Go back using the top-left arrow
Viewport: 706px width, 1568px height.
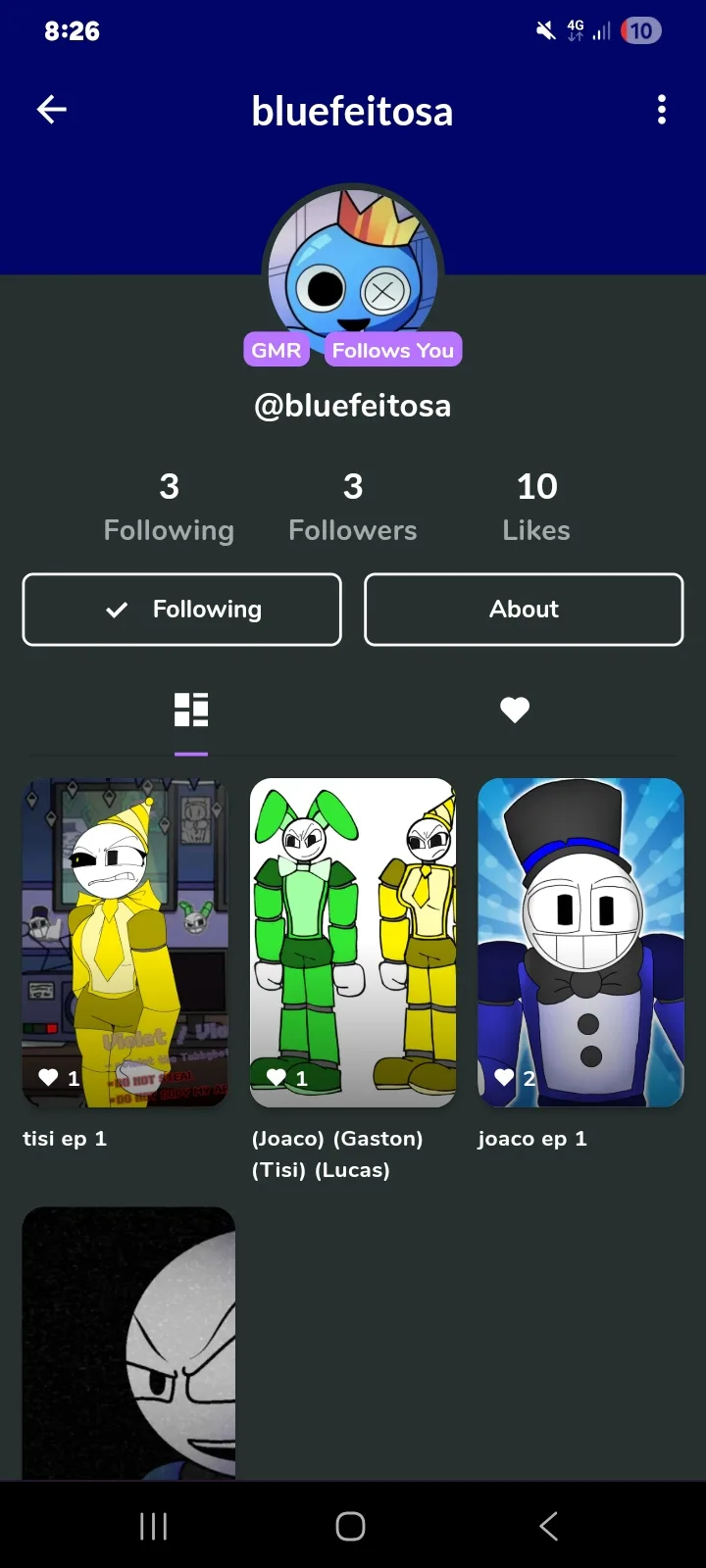coord(52,110)
